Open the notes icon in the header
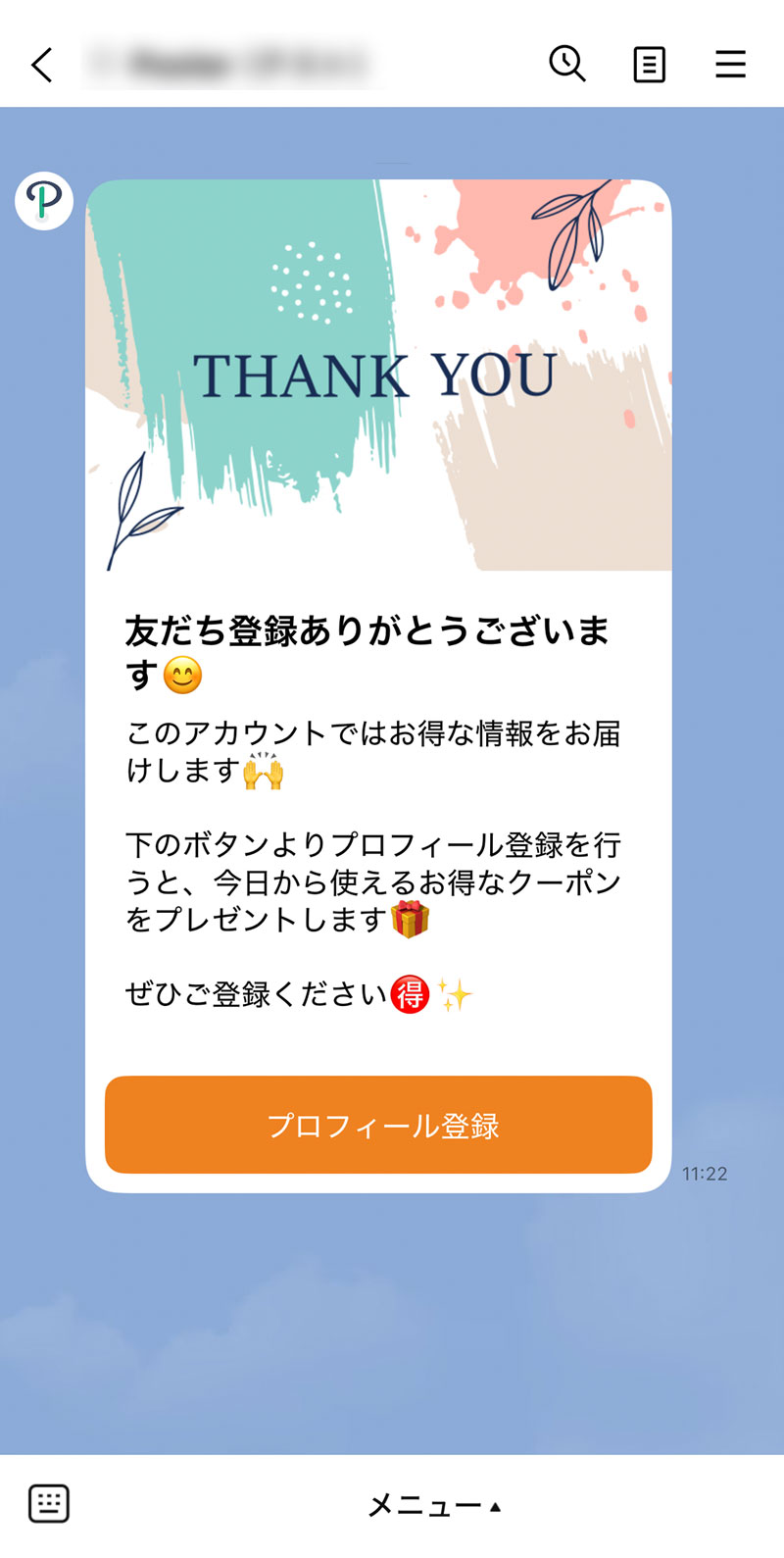Viewport: 784px width, 1558px height. (x=649, y=65)
